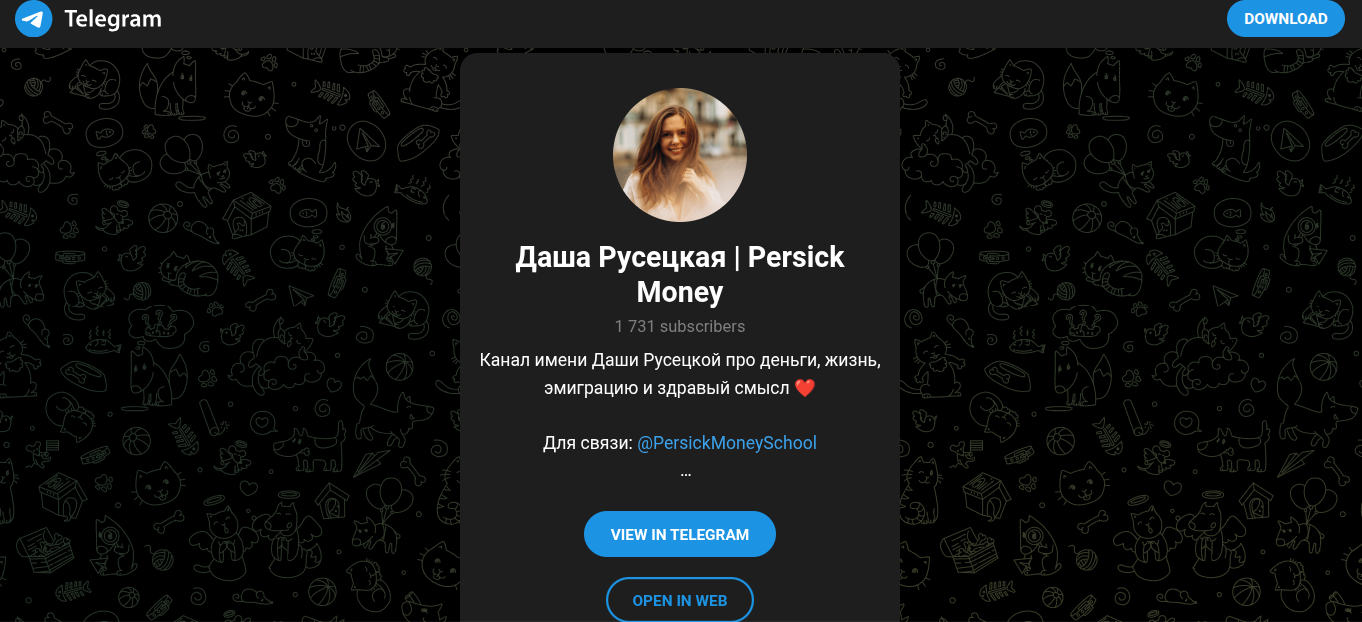Select the Open in Web button
Viewport: 1362px width, 622px height.
click(x=679, y=600)
